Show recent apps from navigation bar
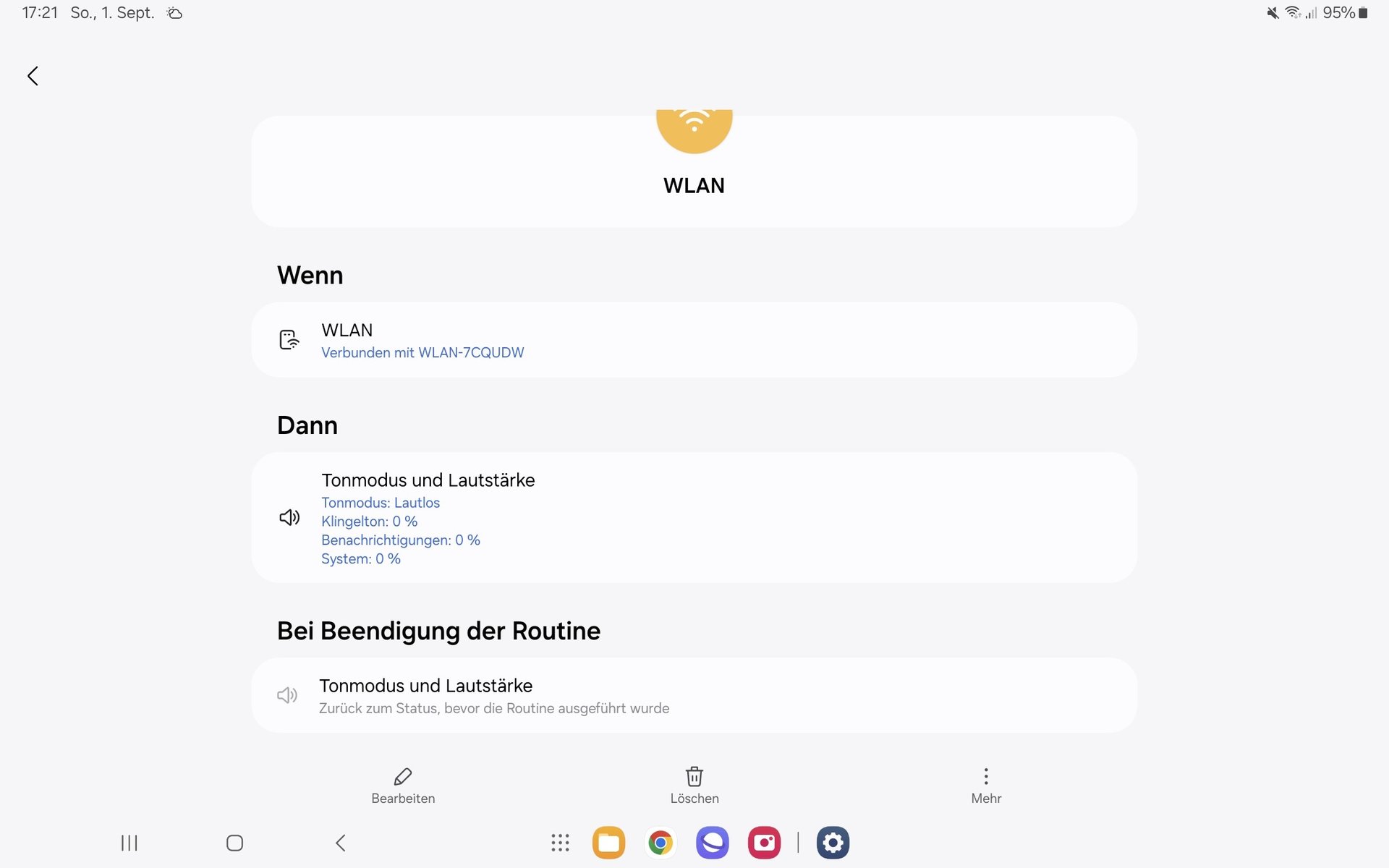This screenshot has width=1389, height=868. [x=129, y=843]
